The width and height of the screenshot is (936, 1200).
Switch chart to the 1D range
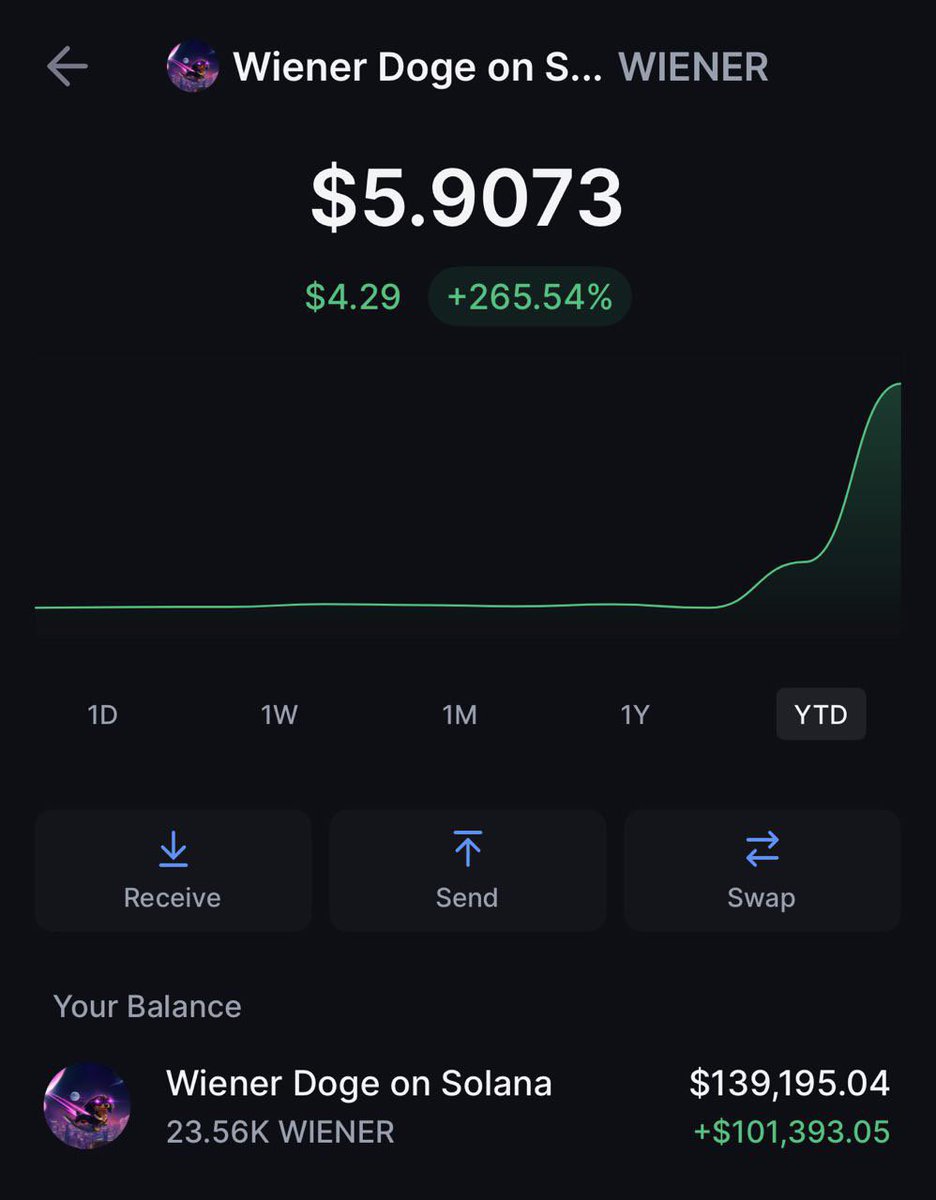click(103, 715)
